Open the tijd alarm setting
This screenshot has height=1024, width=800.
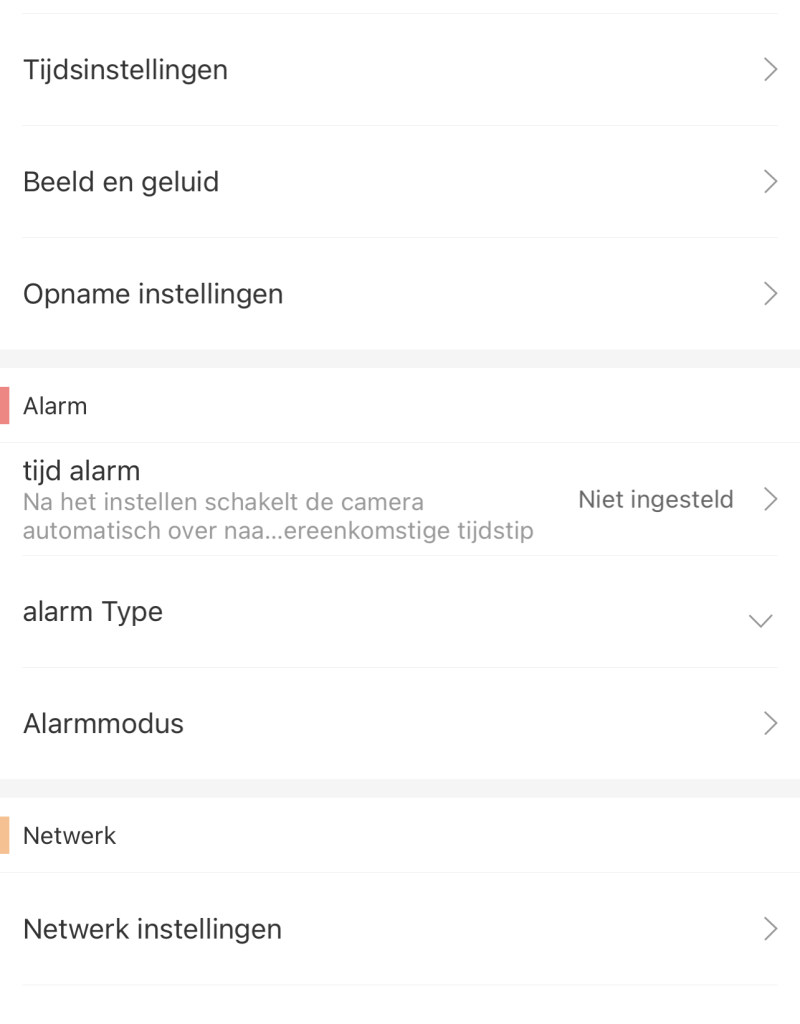pyautogui.click(x=400, y=499)
